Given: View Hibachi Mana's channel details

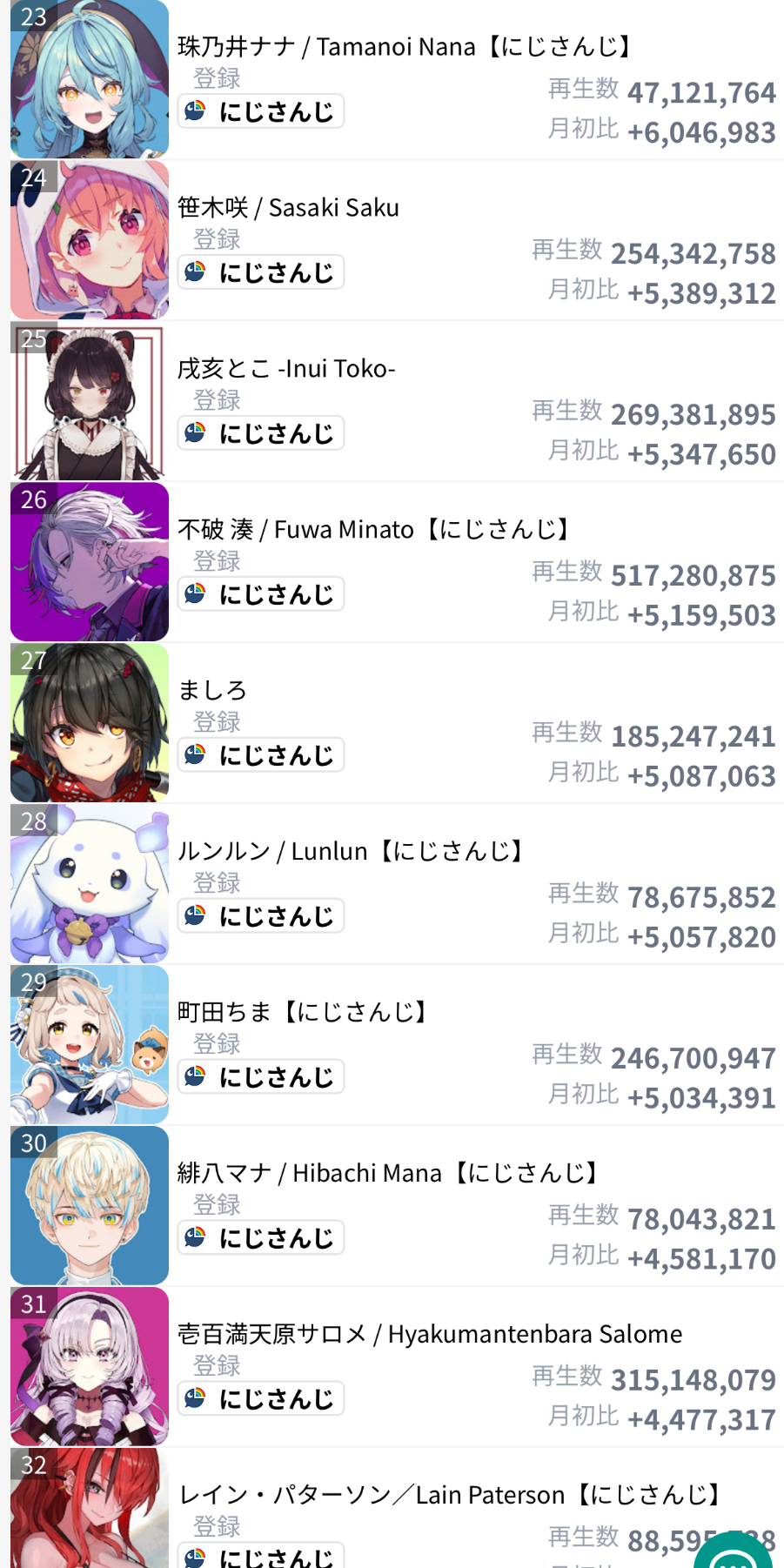Looking at the screenshot, I should click(x=388, y=1173).
